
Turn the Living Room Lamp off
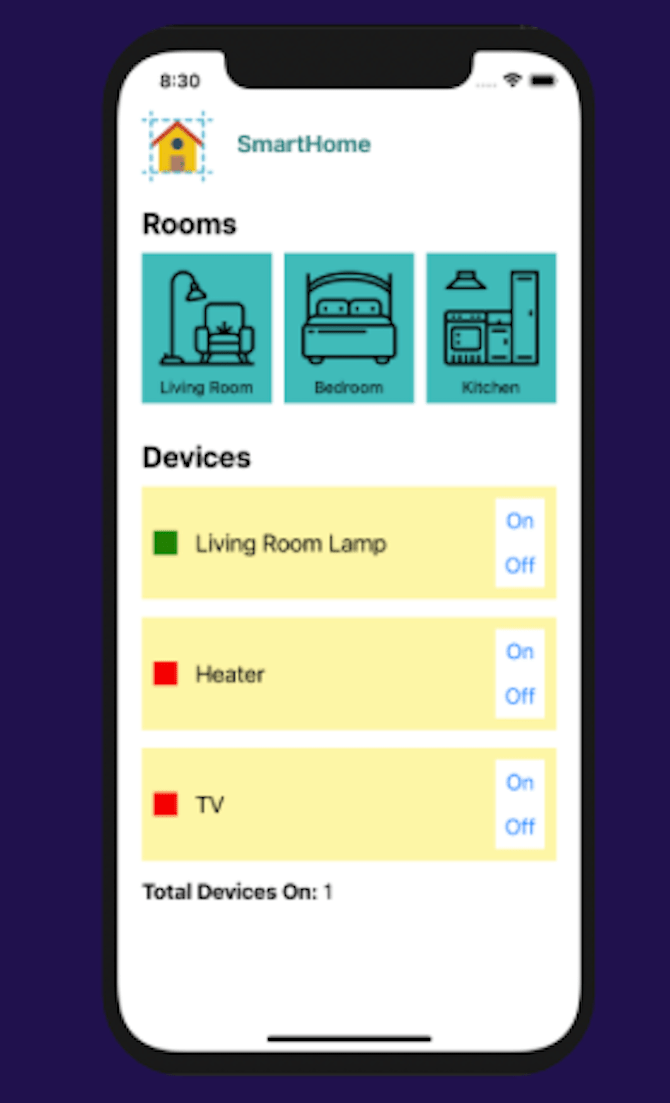[x=519, y=565]
